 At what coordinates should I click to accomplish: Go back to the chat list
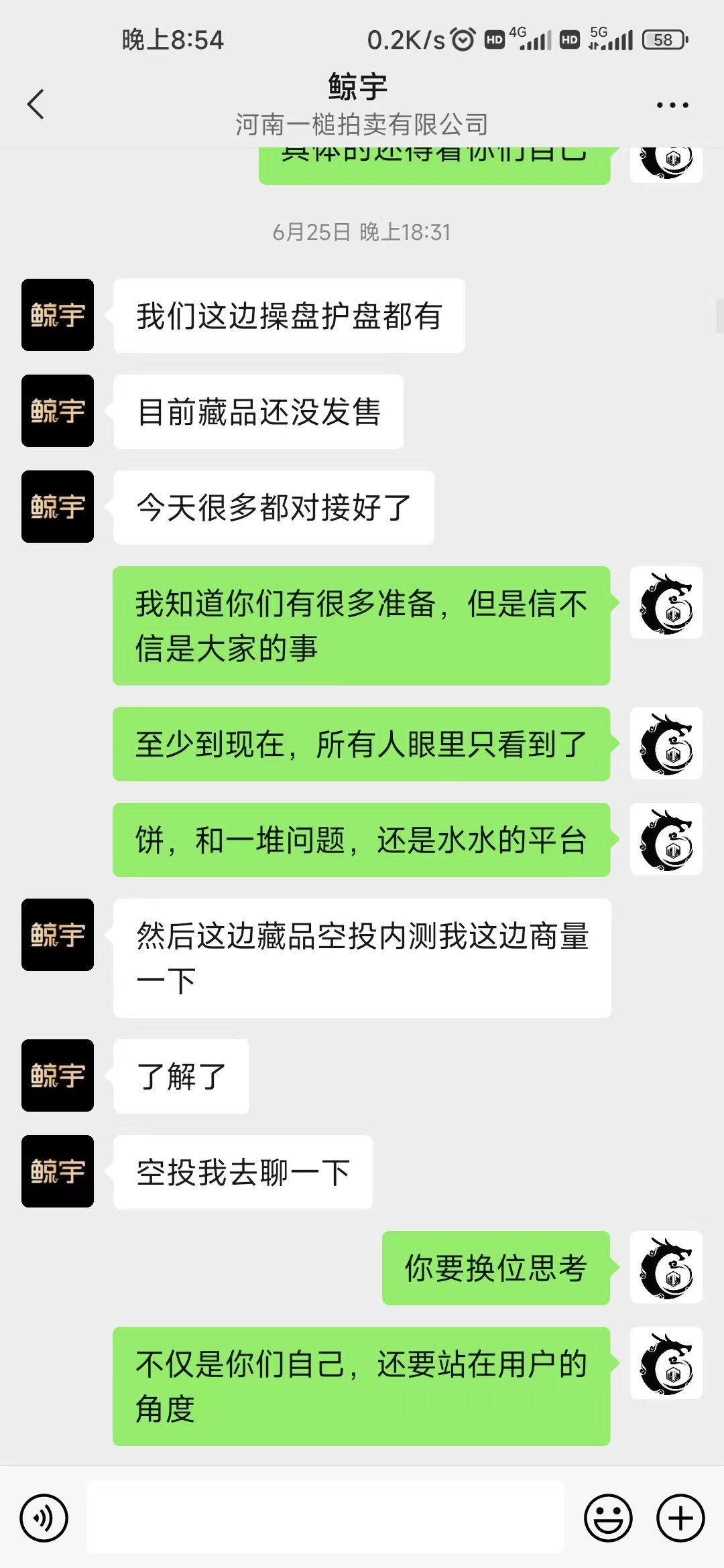click(36, 105)
